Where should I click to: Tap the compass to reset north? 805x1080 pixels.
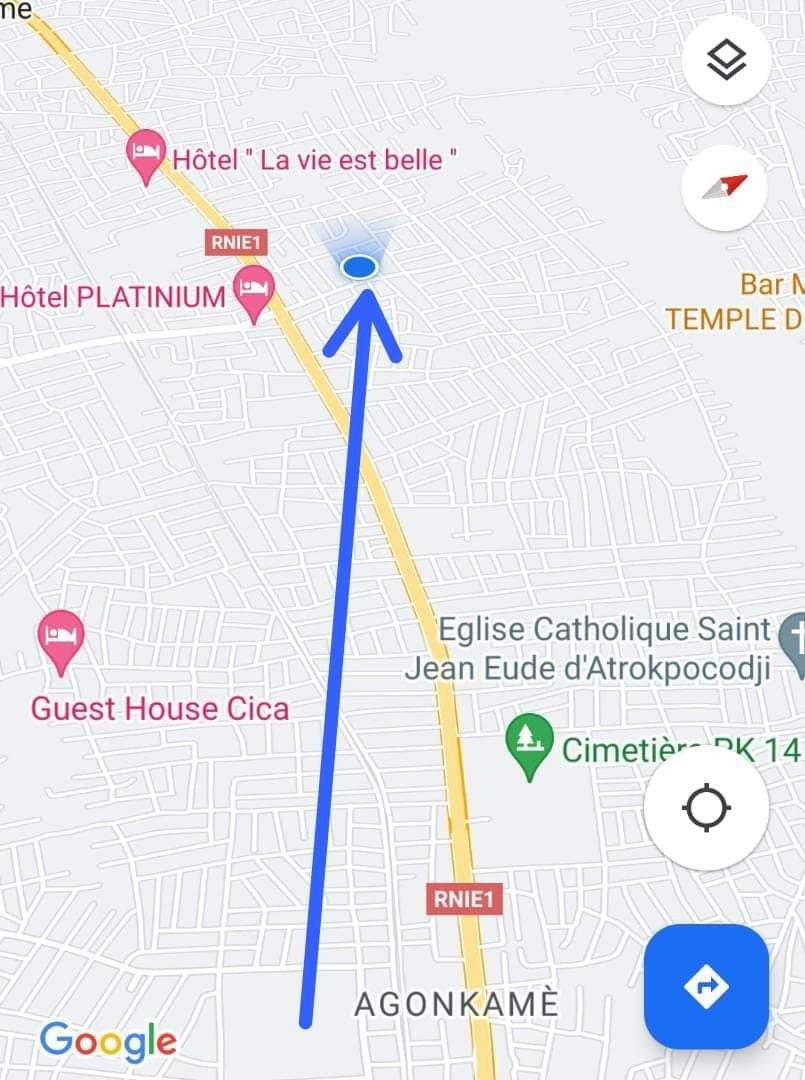(726, 187)
